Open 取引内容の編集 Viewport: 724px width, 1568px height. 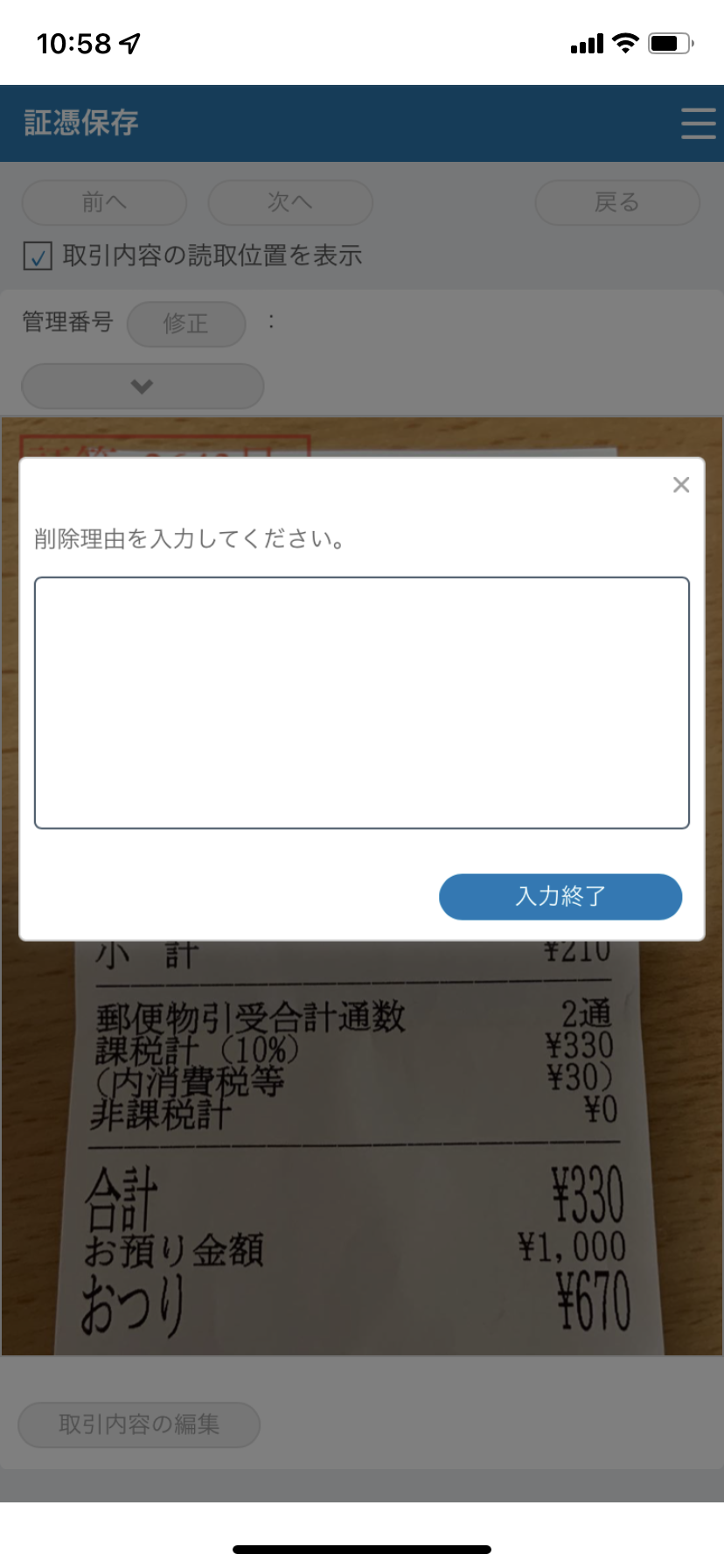(139, 1424)
